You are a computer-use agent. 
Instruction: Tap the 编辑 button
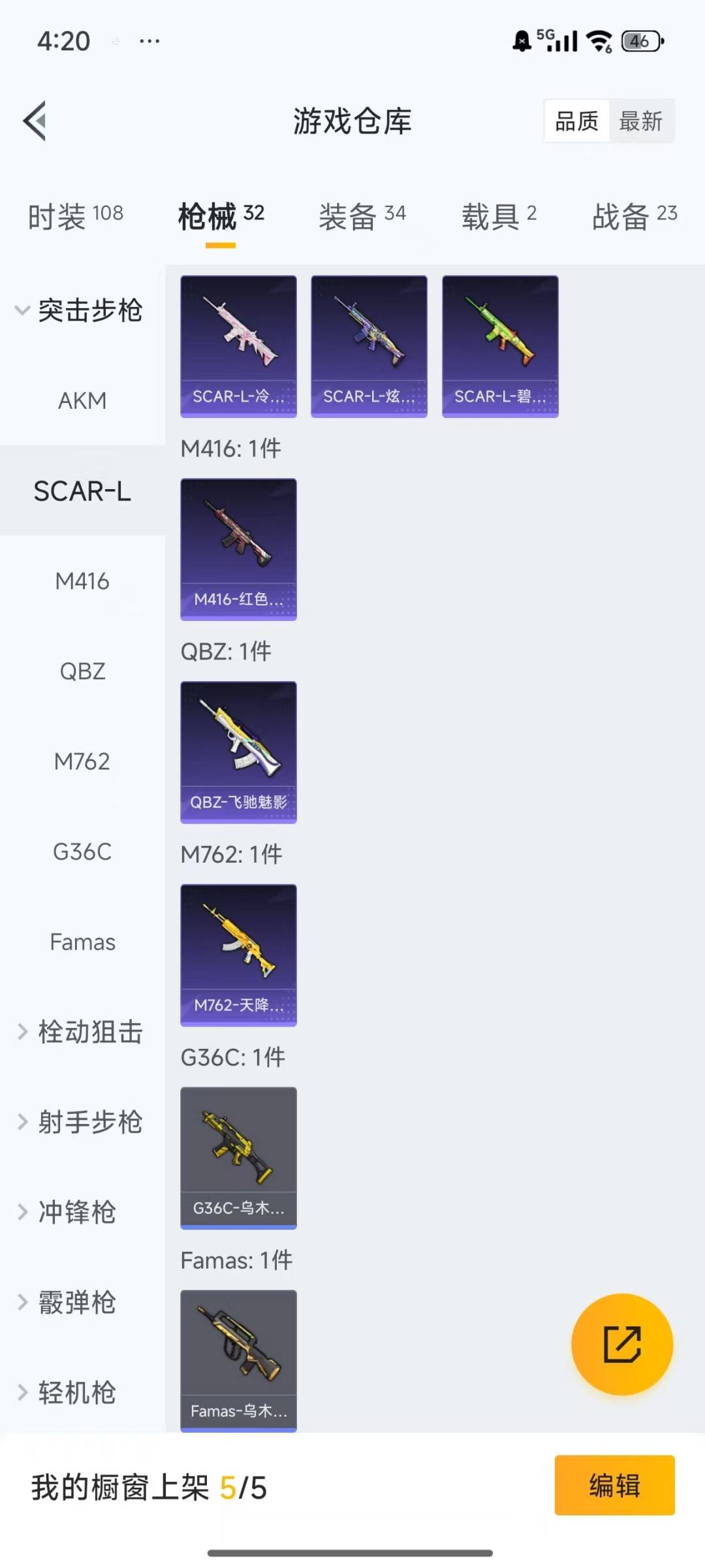click(x=614, y=1485)
